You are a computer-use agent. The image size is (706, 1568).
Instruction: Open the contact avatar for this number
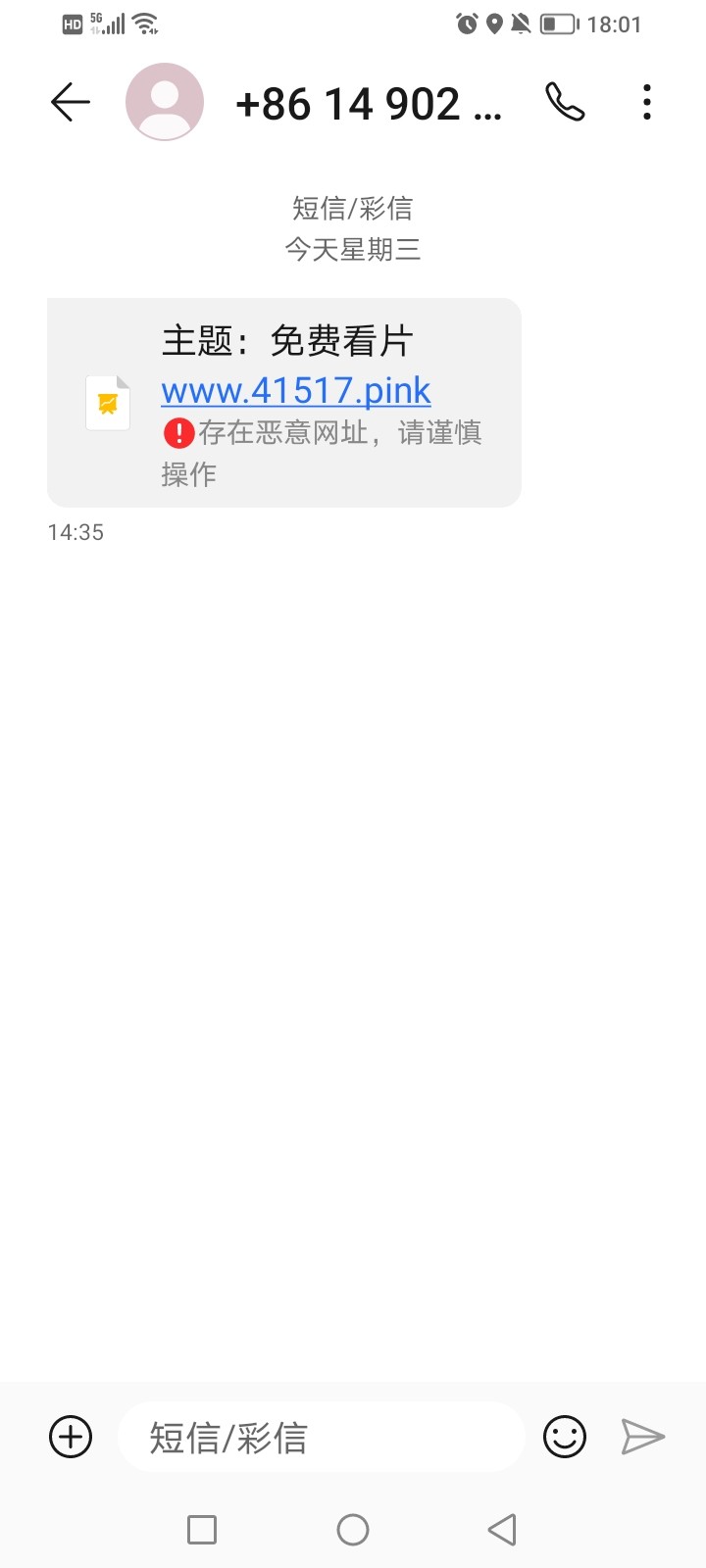165,102
